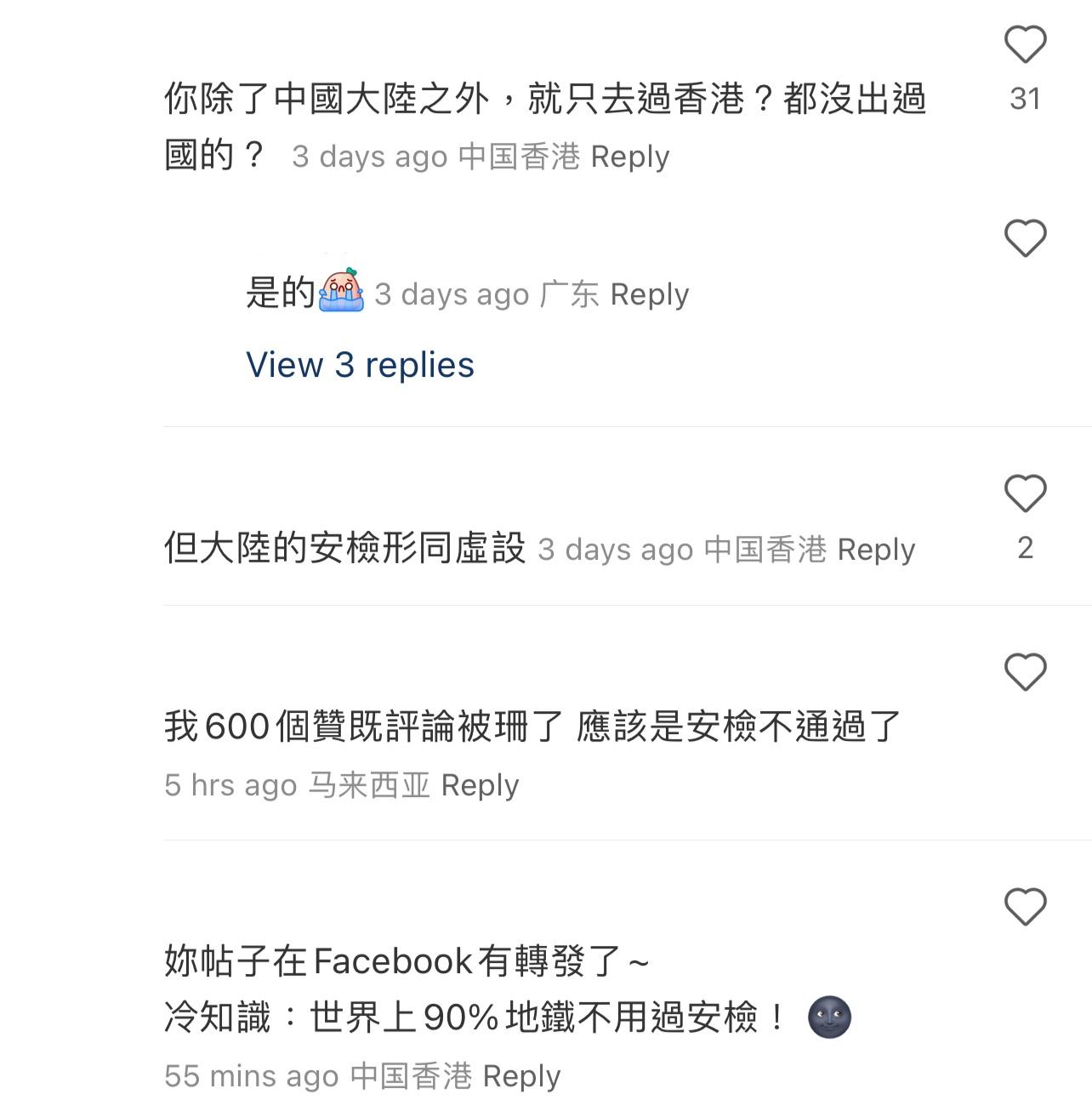Toggle like on the last comment's heart
This screenshot has height=1111, width=1092.
[x=1025, y=909]
